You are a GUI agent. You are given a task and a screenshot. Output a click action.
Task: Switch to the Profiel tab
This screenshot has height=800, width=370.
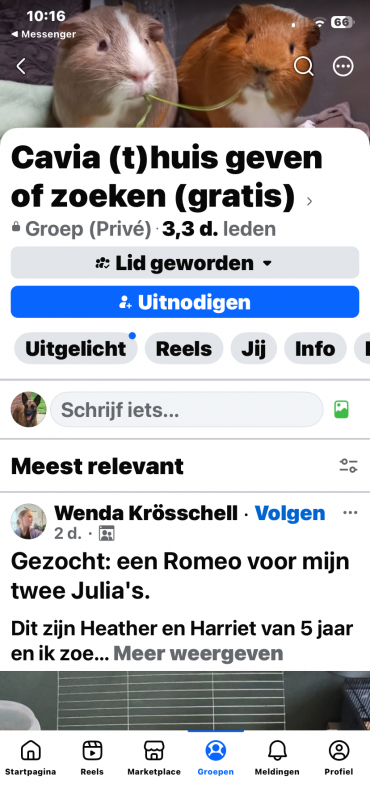[x=339, y=758]
